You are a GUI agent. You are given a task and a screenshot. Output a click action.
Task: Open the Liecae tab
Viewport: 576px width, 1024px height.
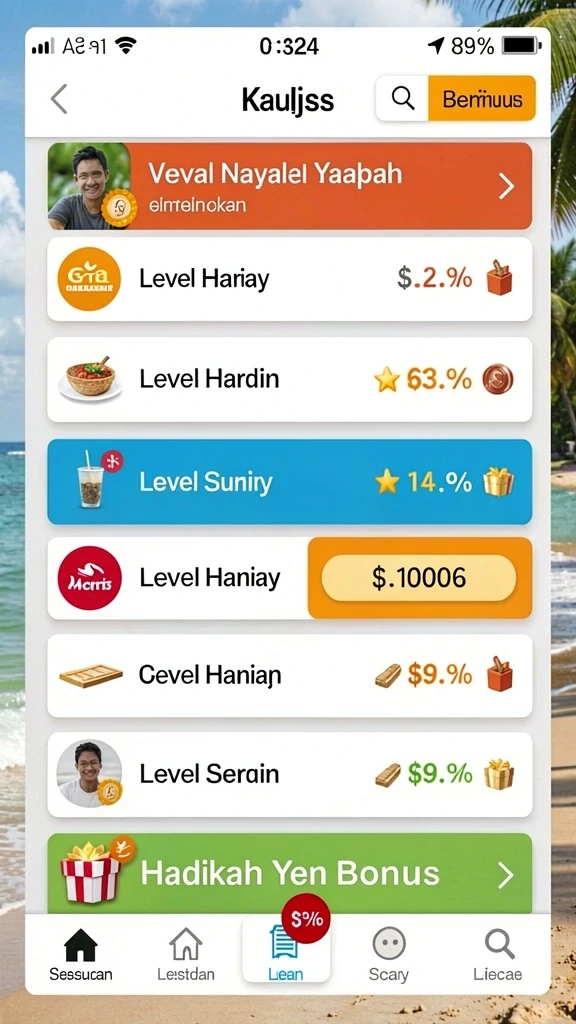498,955
